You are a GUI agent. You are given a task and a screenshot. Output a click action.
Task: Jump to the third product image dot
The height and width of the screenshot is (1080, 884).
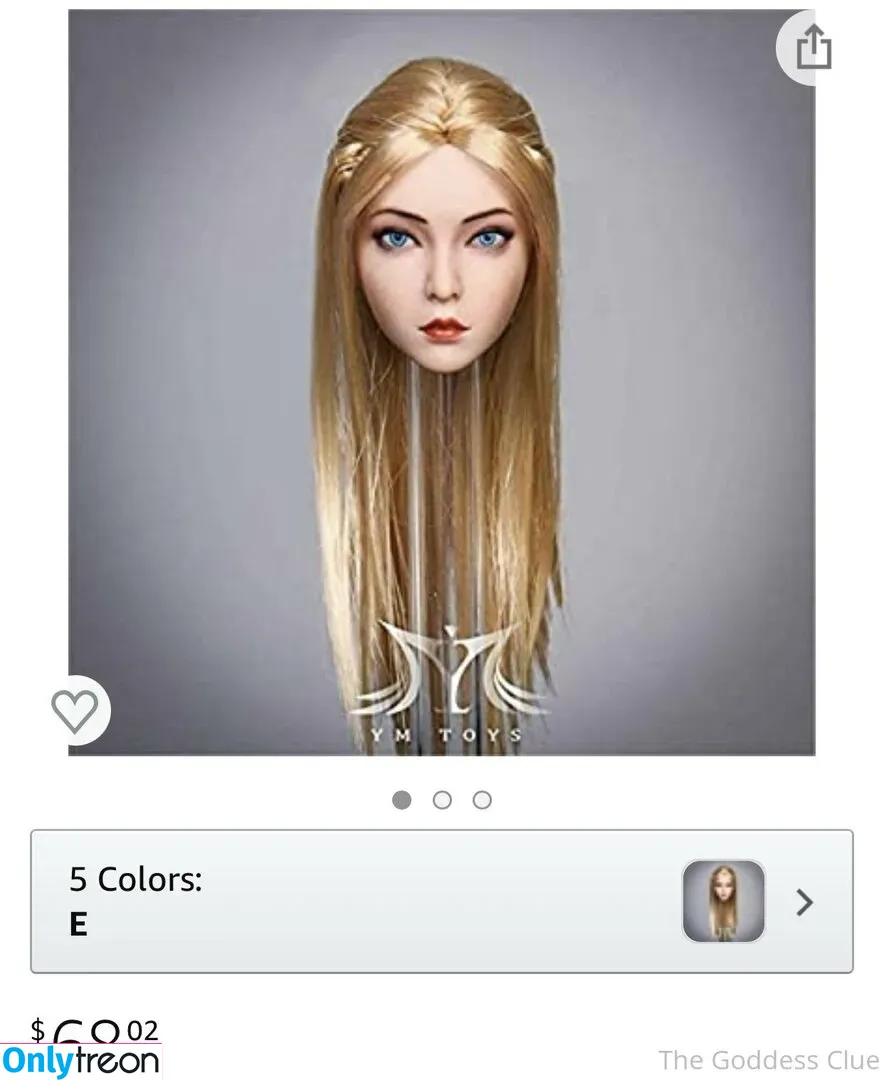point(482,800)
